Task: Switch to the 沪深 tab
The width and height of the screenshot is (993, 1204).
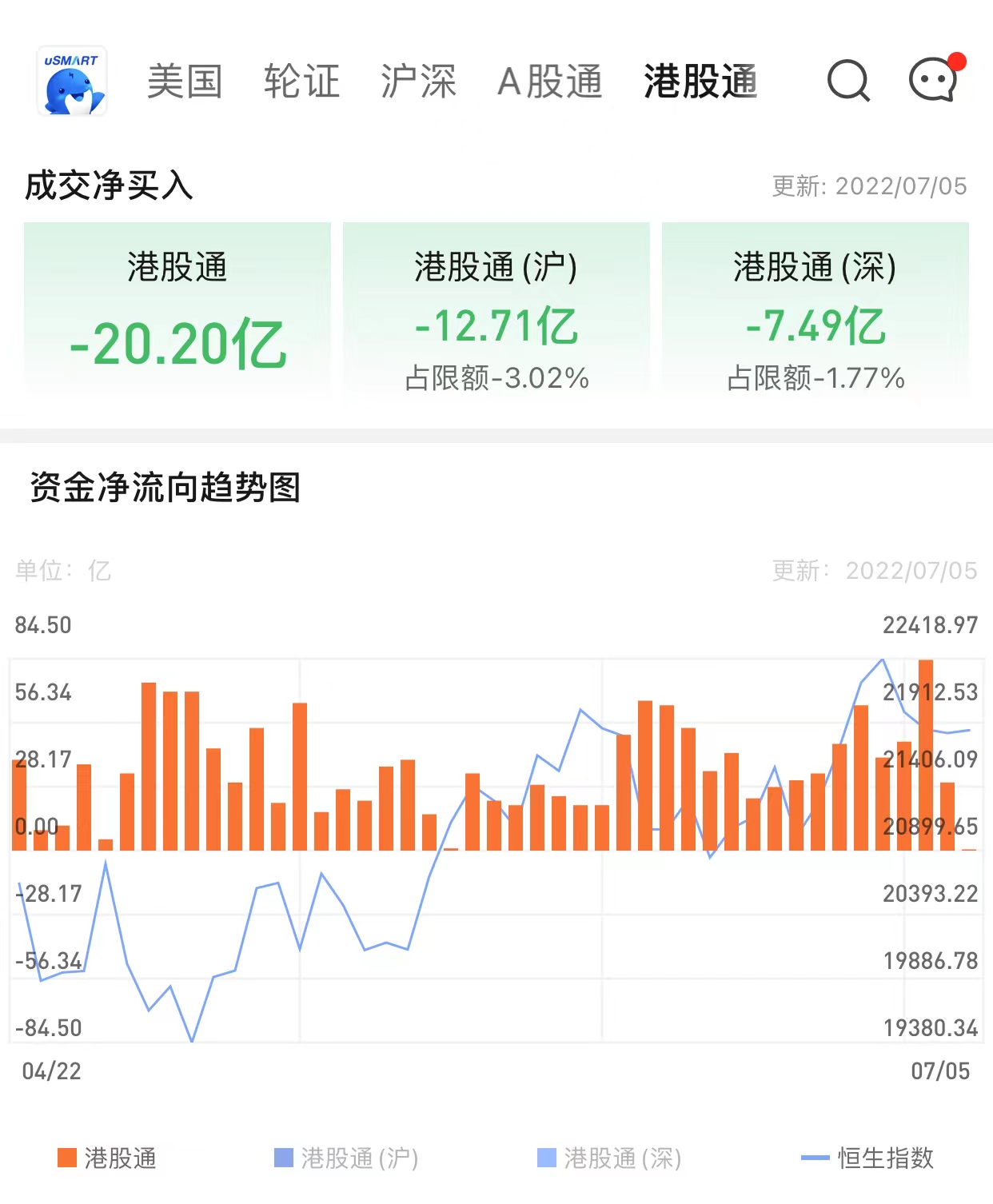Action: (418, 82)
